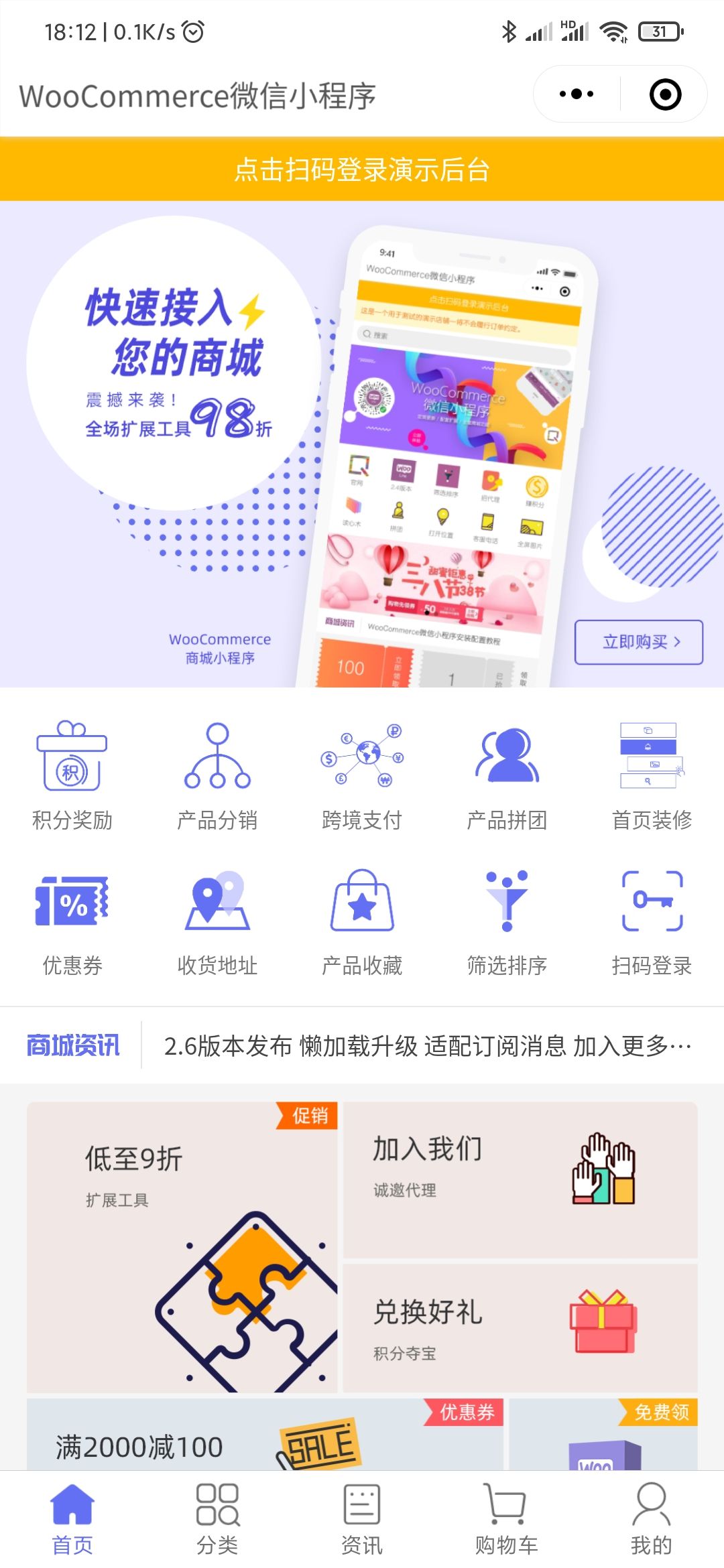Open the 优惠券 grid entry
724x1568 pixels.
[x=72, y=921]
